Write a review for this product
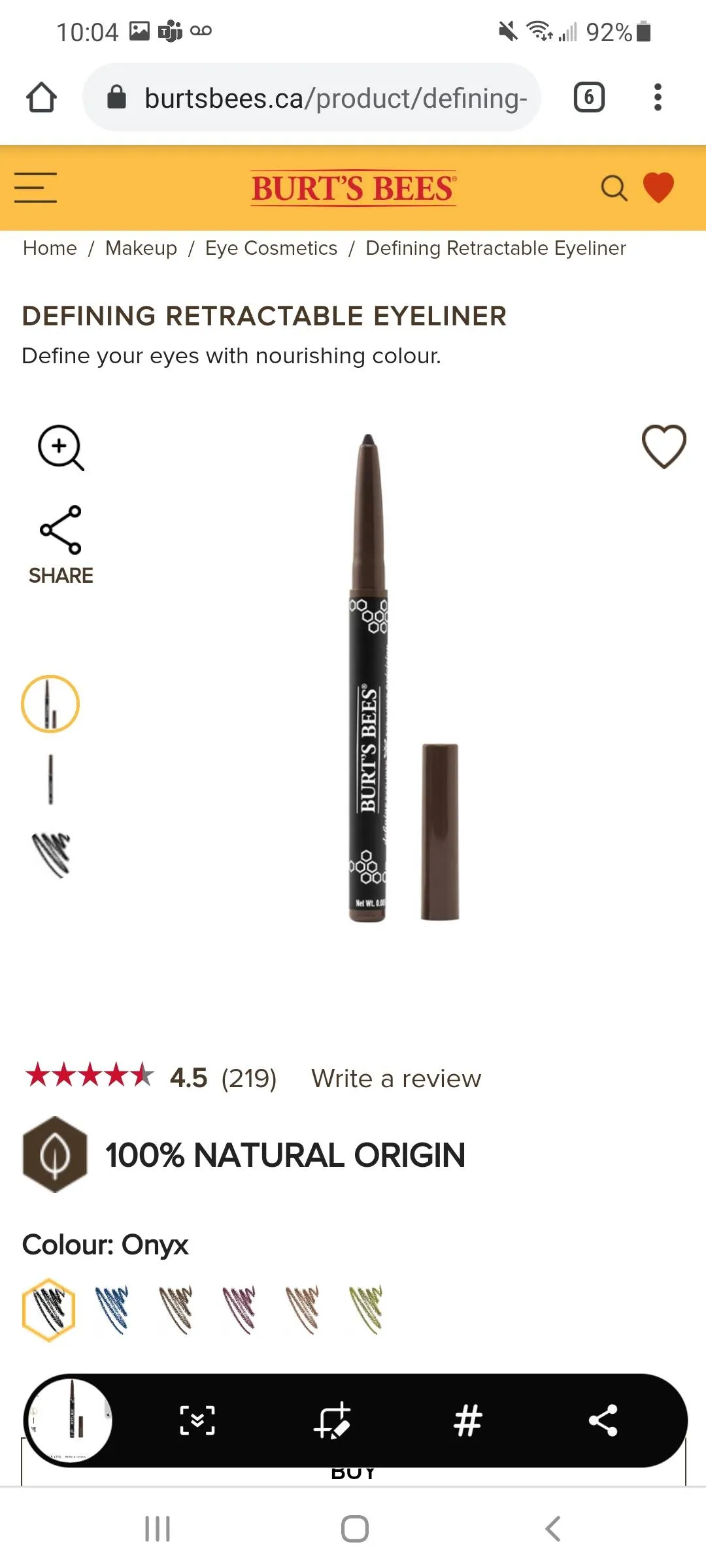 (x=396, y=1079)
